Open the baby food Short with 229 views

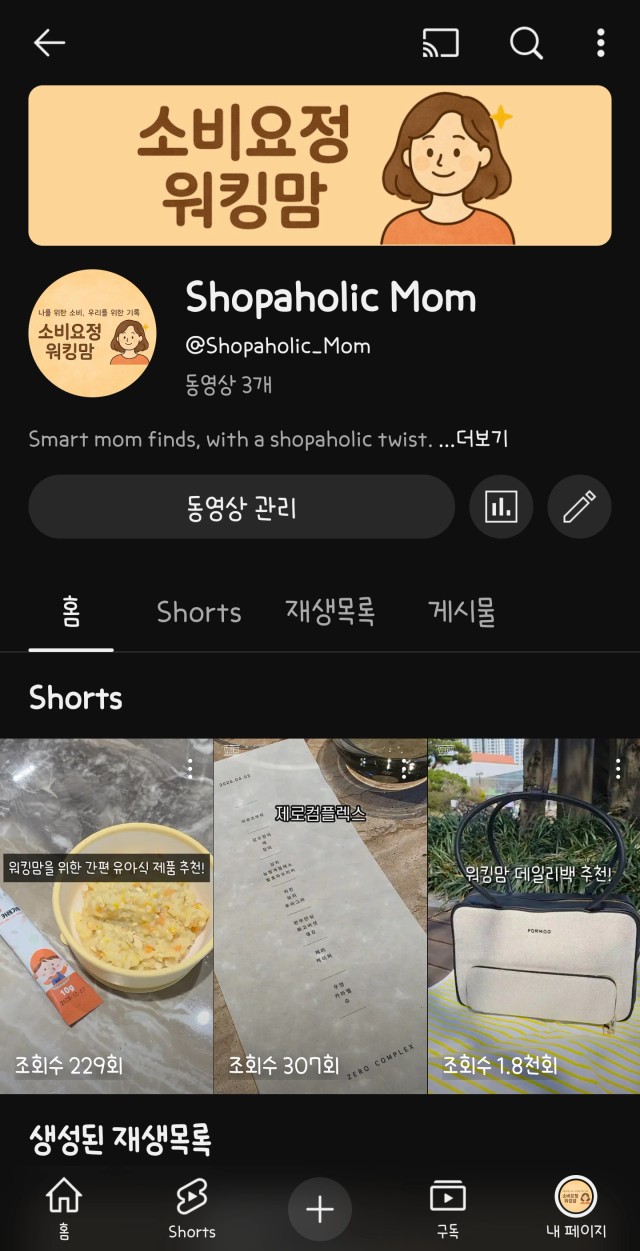click(106, 916)
